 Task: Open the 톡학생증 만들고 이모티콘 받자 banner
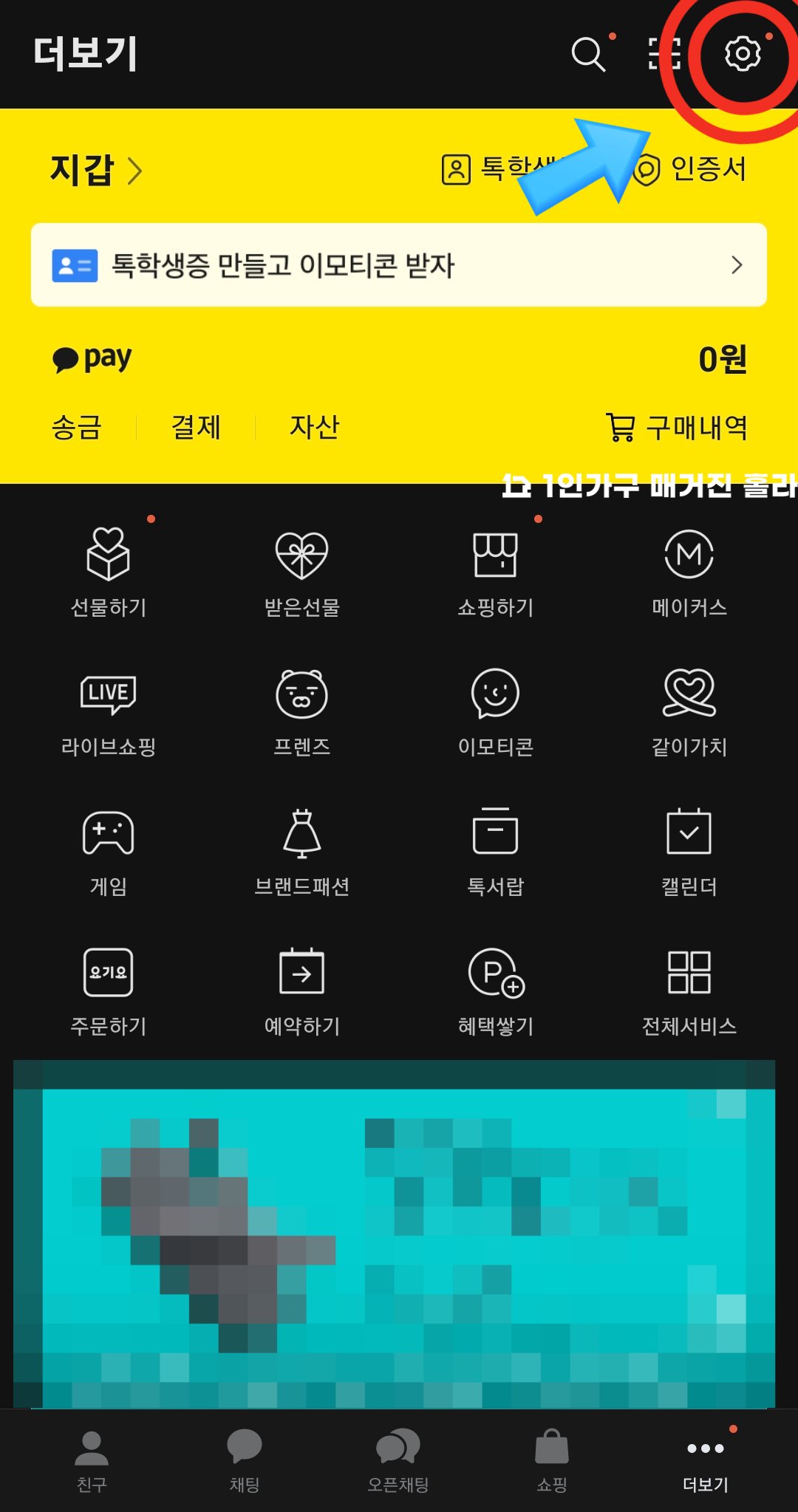coord(399,265)
